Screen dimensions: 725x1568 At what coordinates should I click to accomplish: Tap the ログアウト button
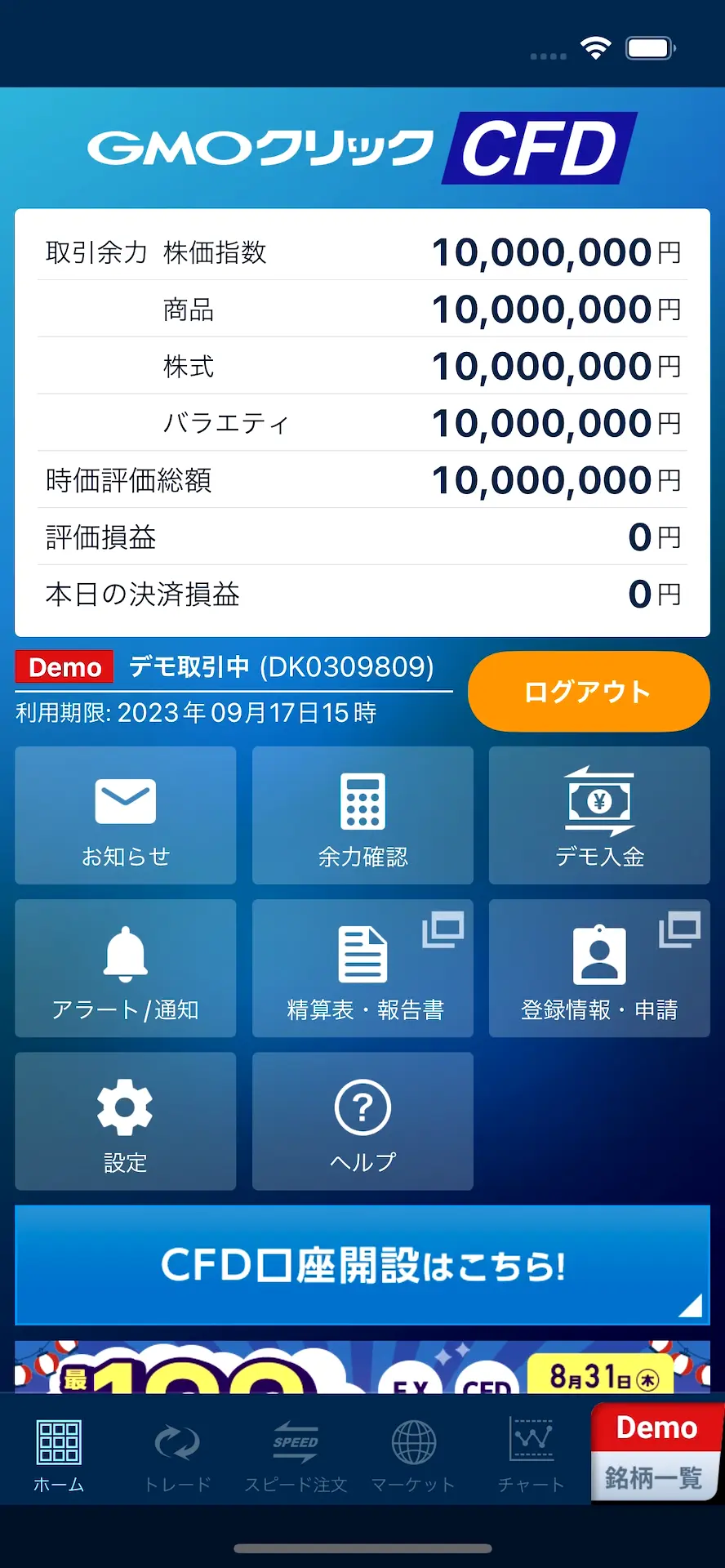tap(587, 691)
